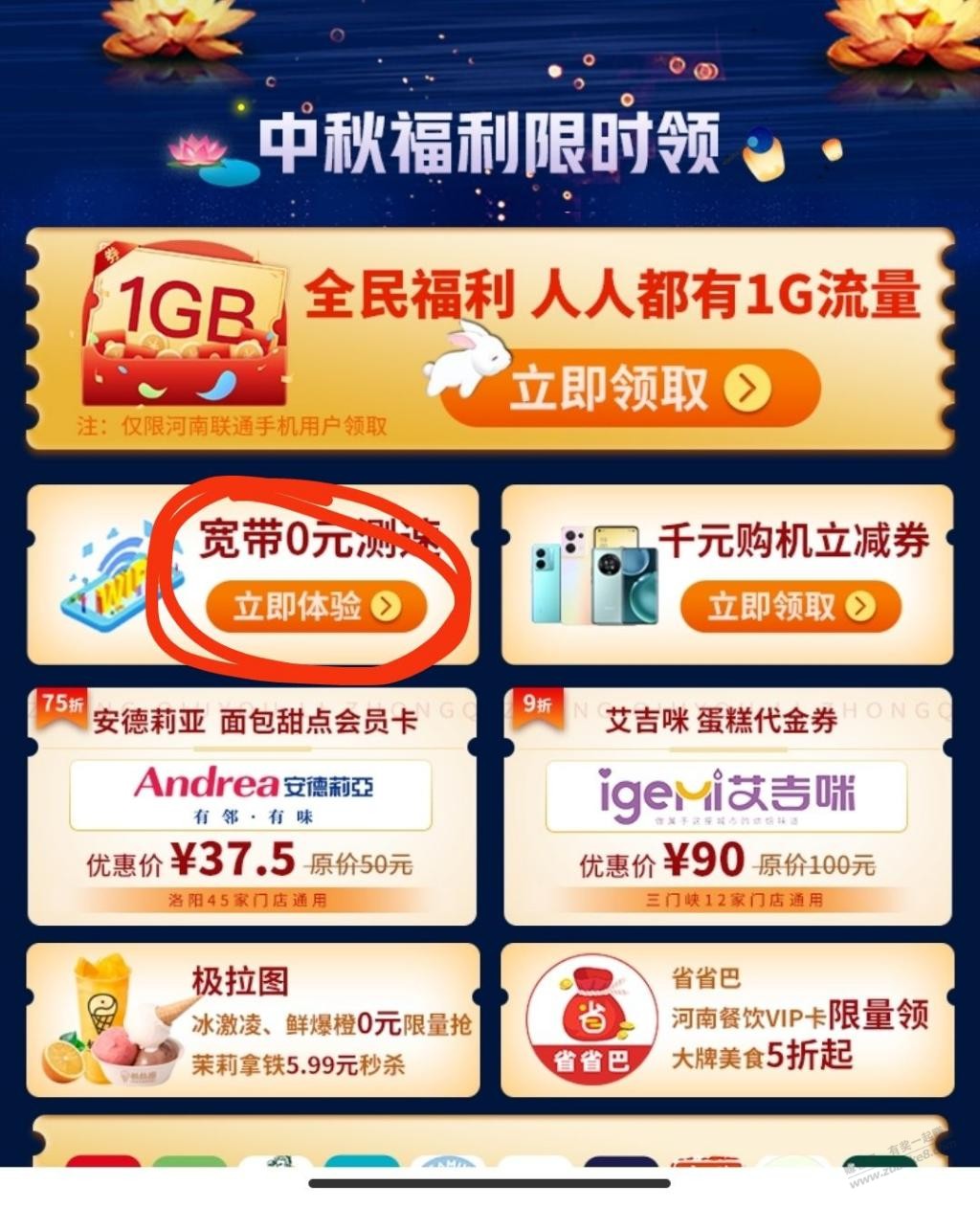Claim the 1G流量 with 立即领取
The image size is (980, 1207).
(630, 388)
